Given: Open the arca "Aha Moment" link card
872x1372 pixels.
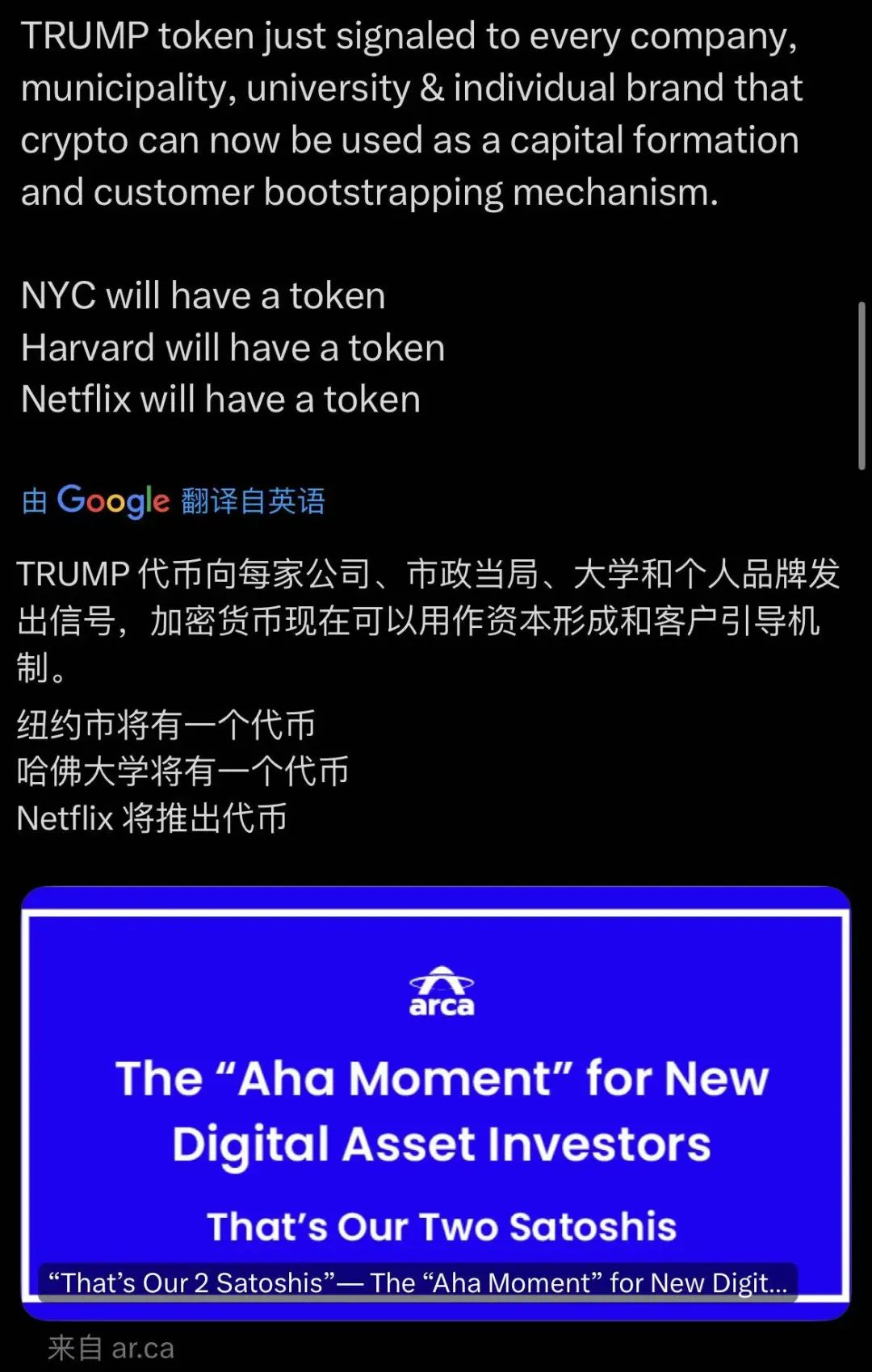Looking at the screenshot, I should coord(436,1102).
